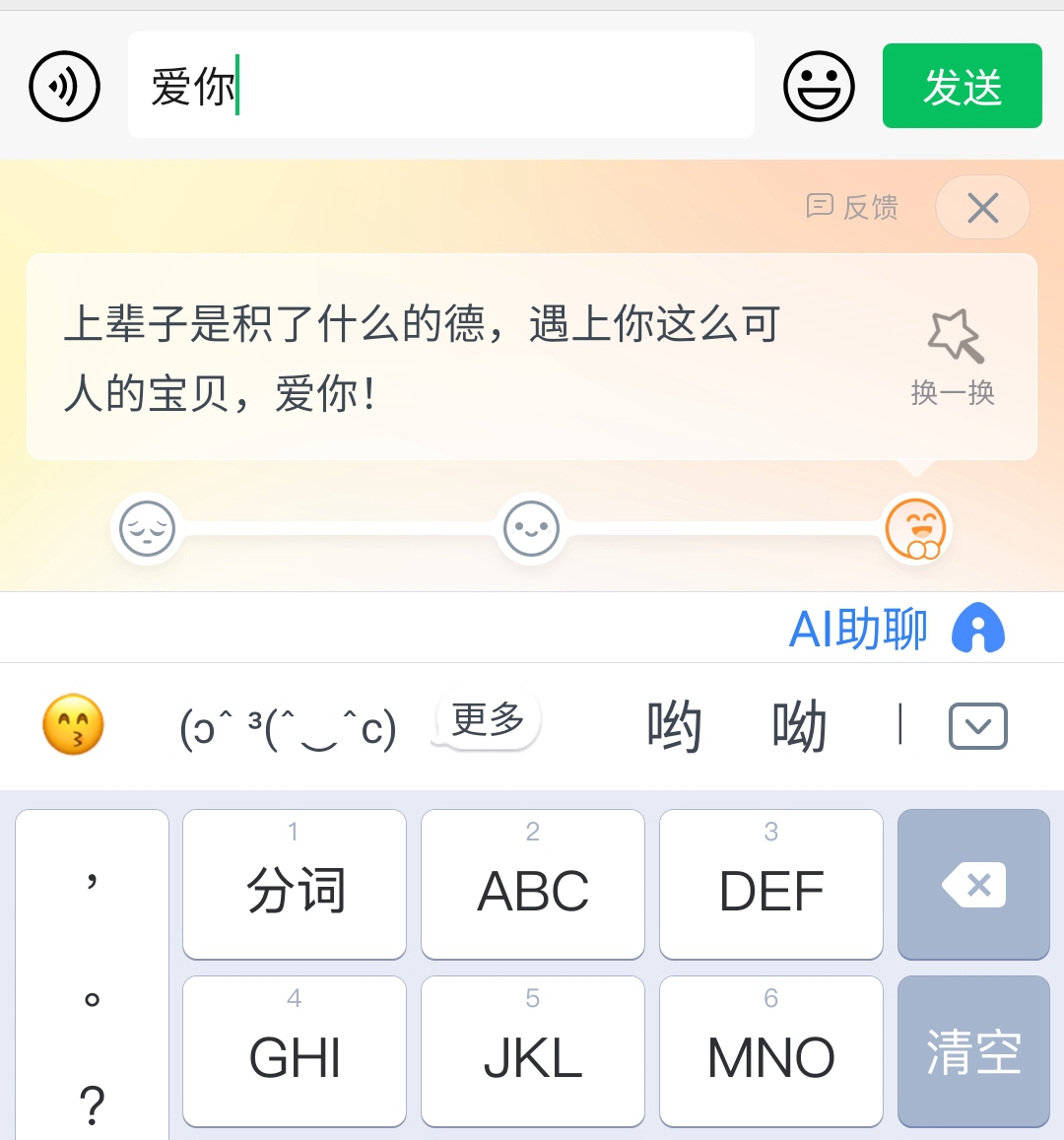Screen dimensions: 1064x1140
Task: Tap the voice input microphone icon
Action: pos(64,86)
